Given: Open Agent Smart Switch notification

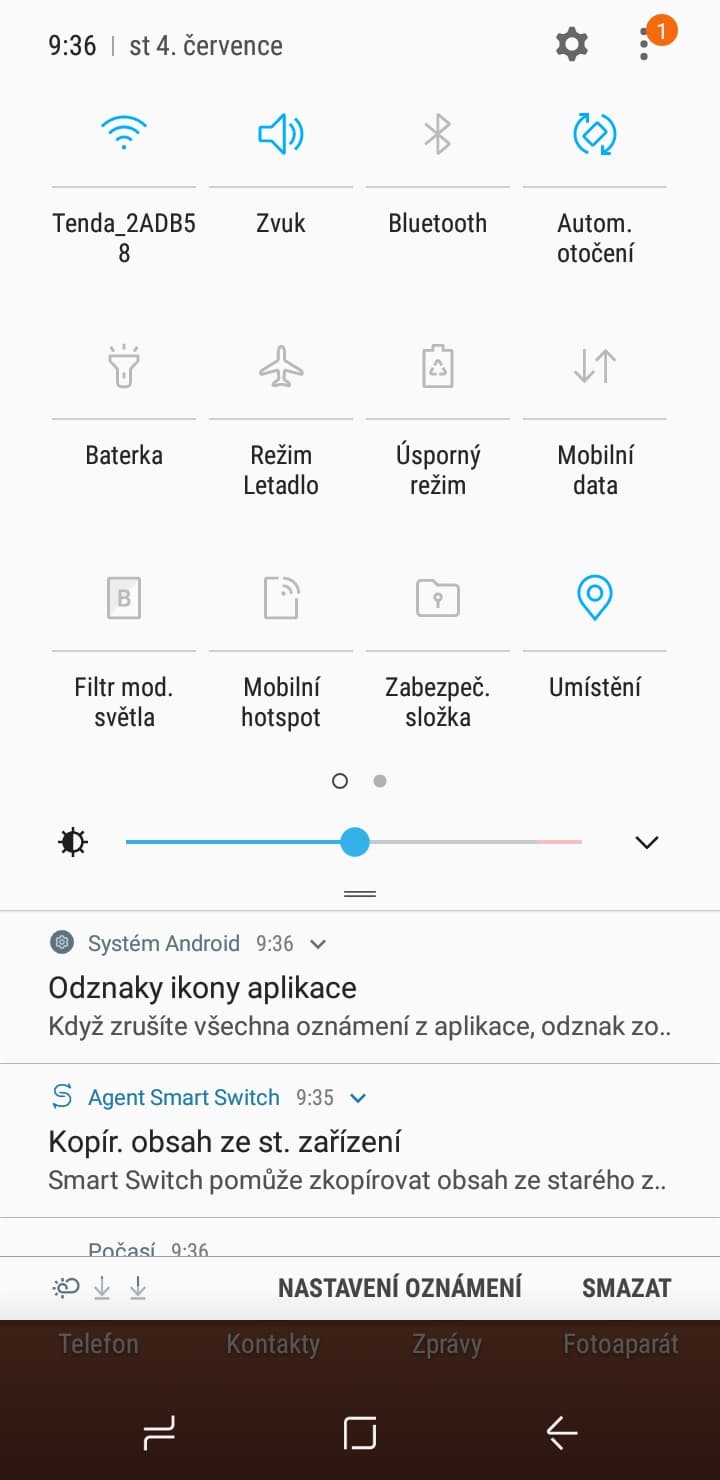Looking at the screenshot, I should click(x=360, y=1141).
